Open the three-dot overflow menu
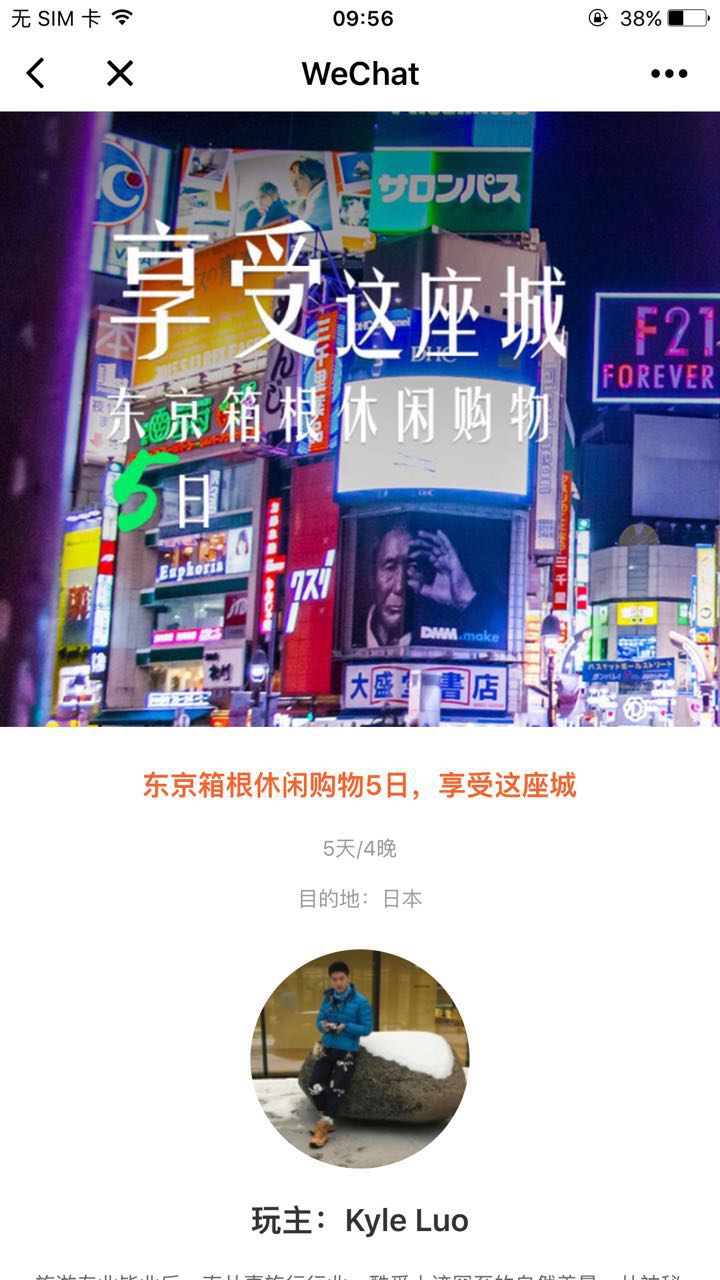Viewport: 720px width, 1280px height. click(668, 73)
